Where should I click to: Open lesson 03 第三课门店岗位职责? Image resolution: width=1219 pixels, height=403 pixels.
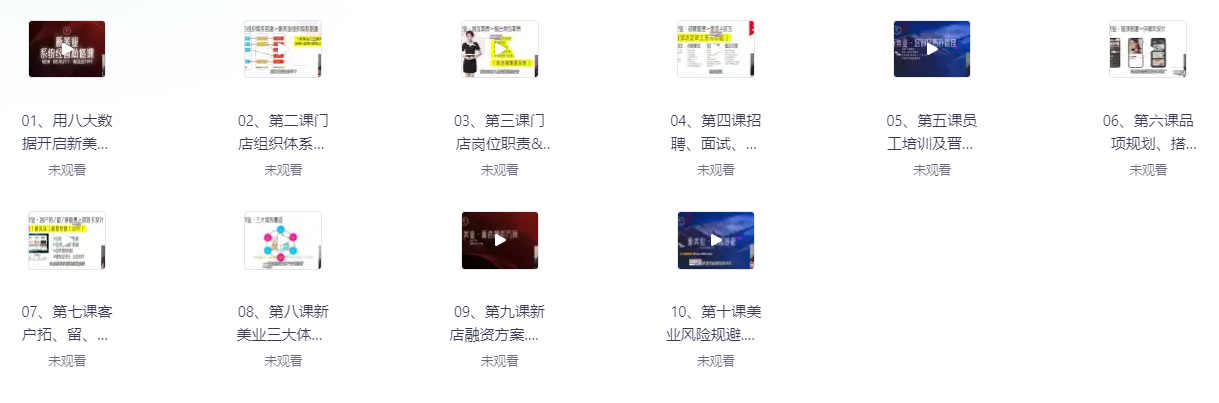[500, 49]
